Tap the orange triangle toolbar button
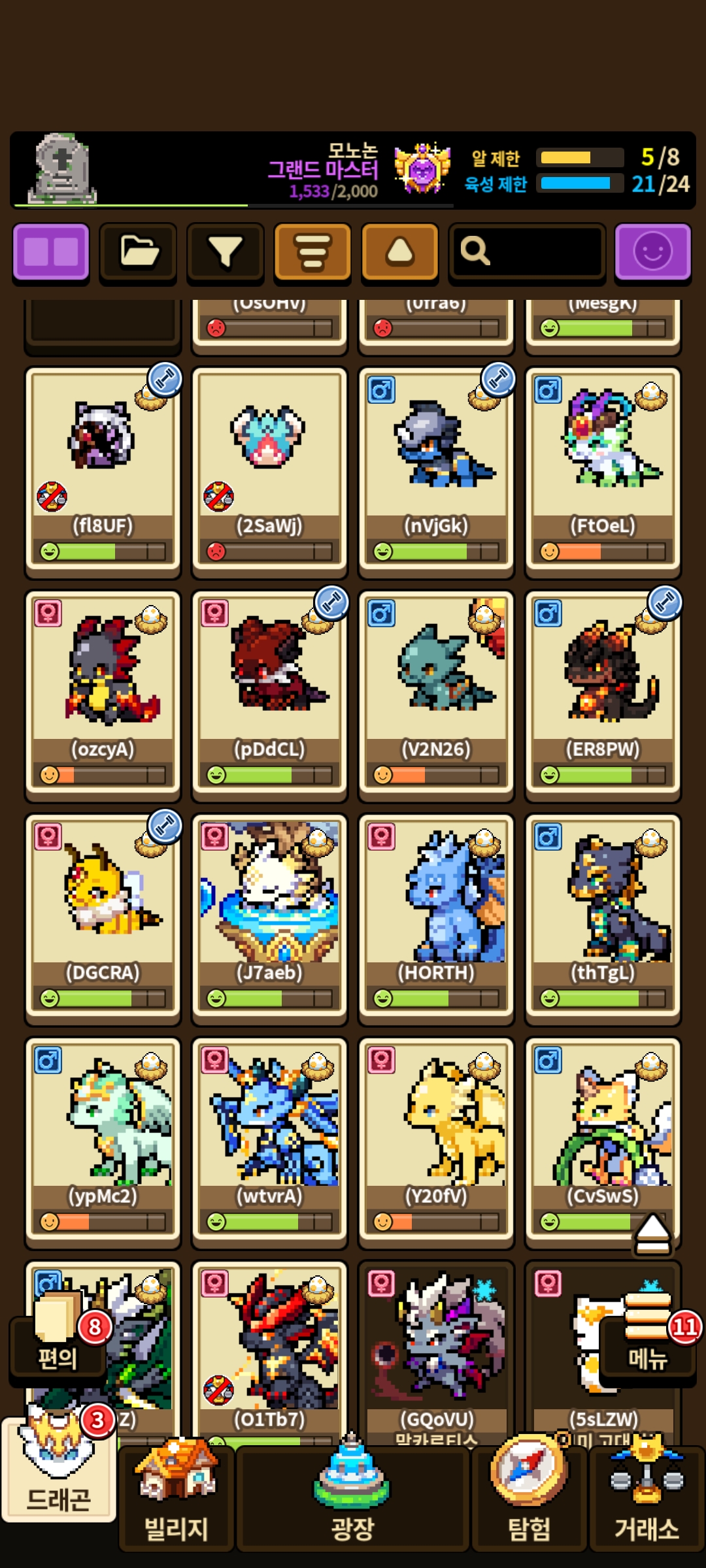The image size is (706, 1568). click(399, 253)
